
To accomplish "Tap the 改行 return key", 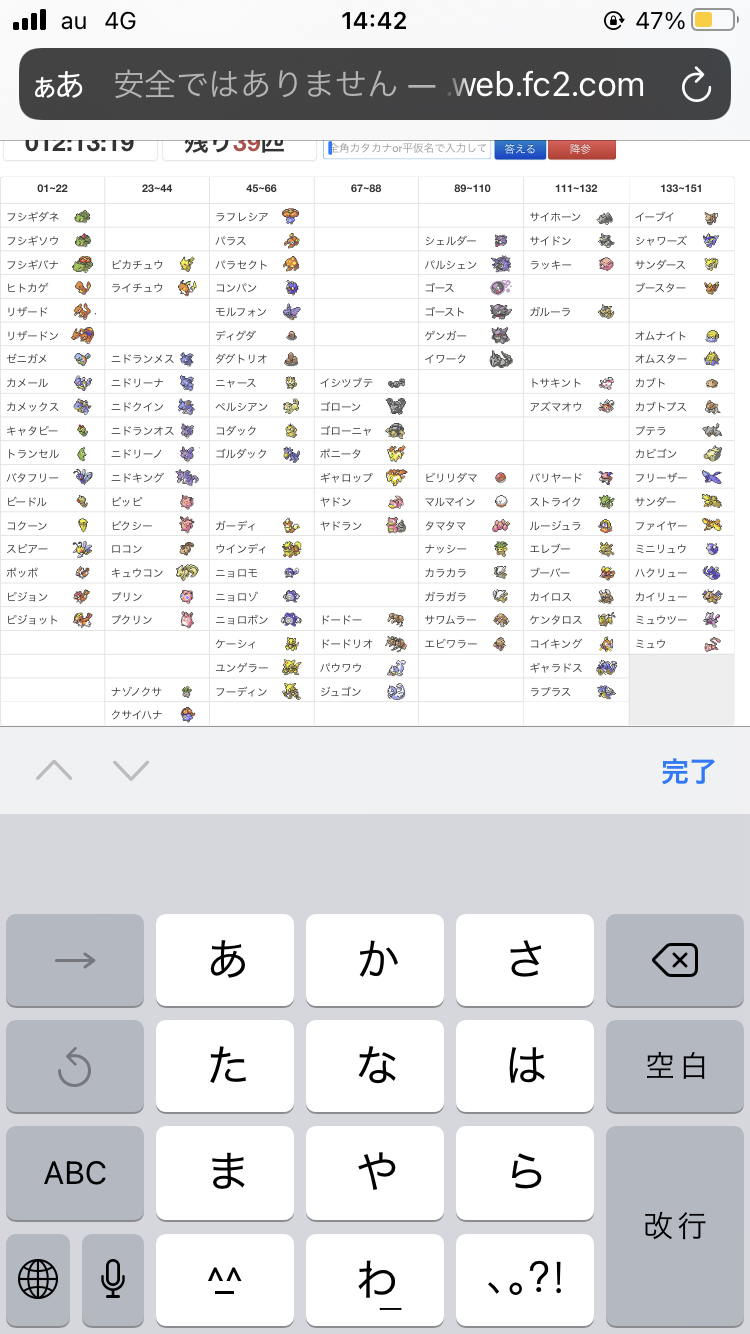I will click(675, 1225).
